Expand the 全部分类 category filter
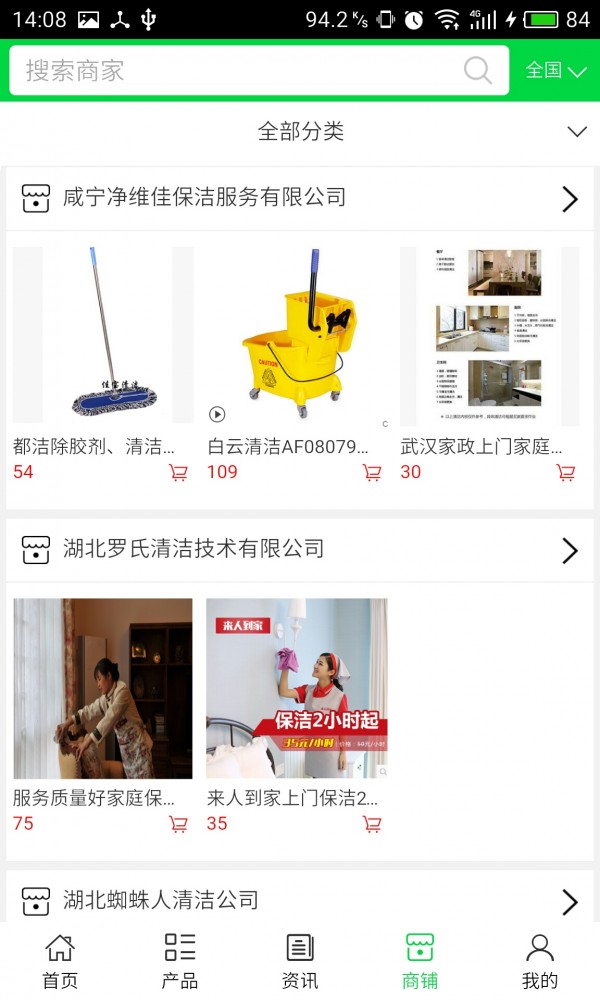Image resolution: width=600 pixels, height=1000 pixels. click(300, 131)
